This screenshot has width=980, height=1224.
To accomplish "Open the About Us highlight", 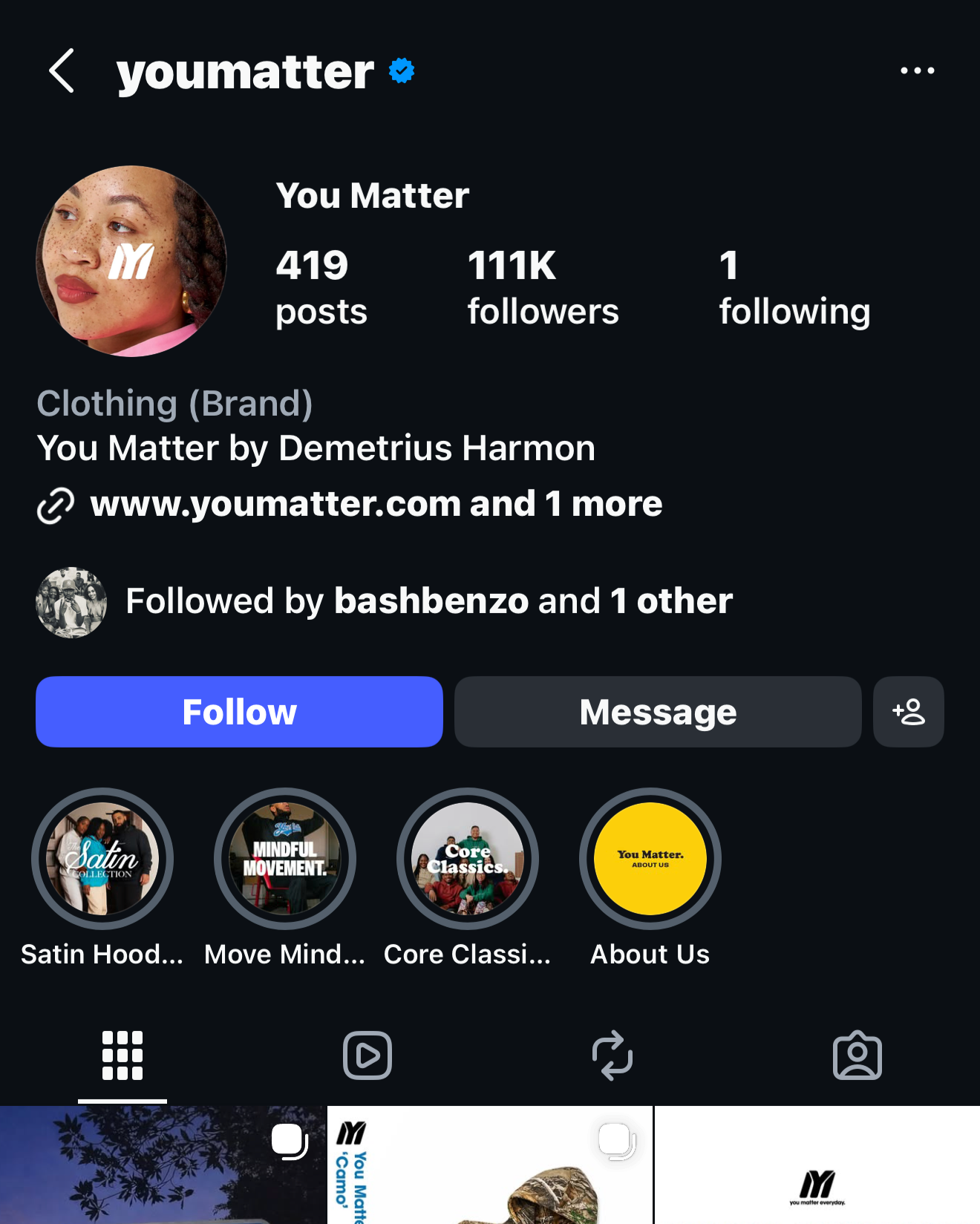I will [650, 859].
